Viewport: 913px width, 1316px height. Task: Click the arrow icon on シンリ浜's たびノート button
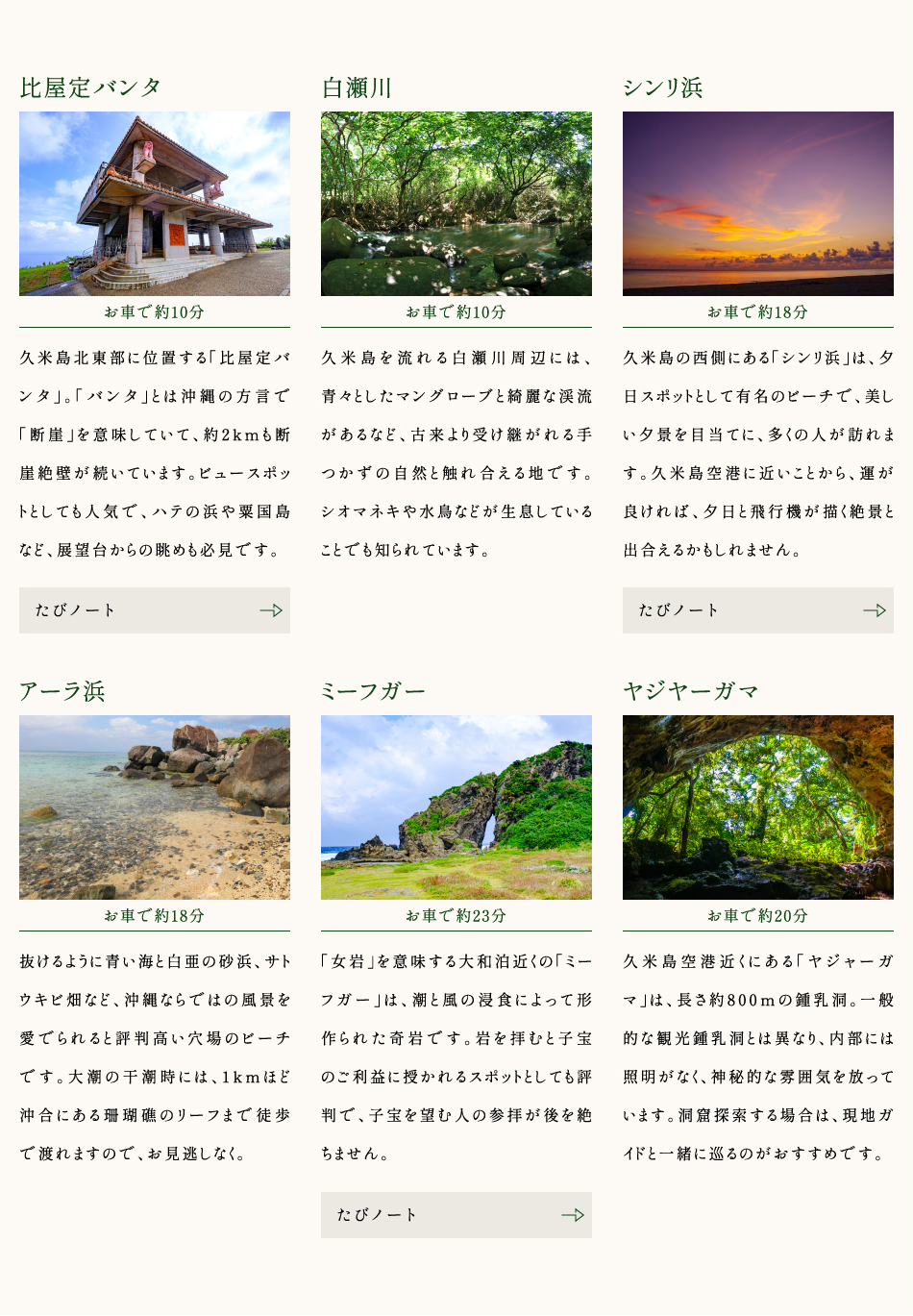click(x=875, y=610)
